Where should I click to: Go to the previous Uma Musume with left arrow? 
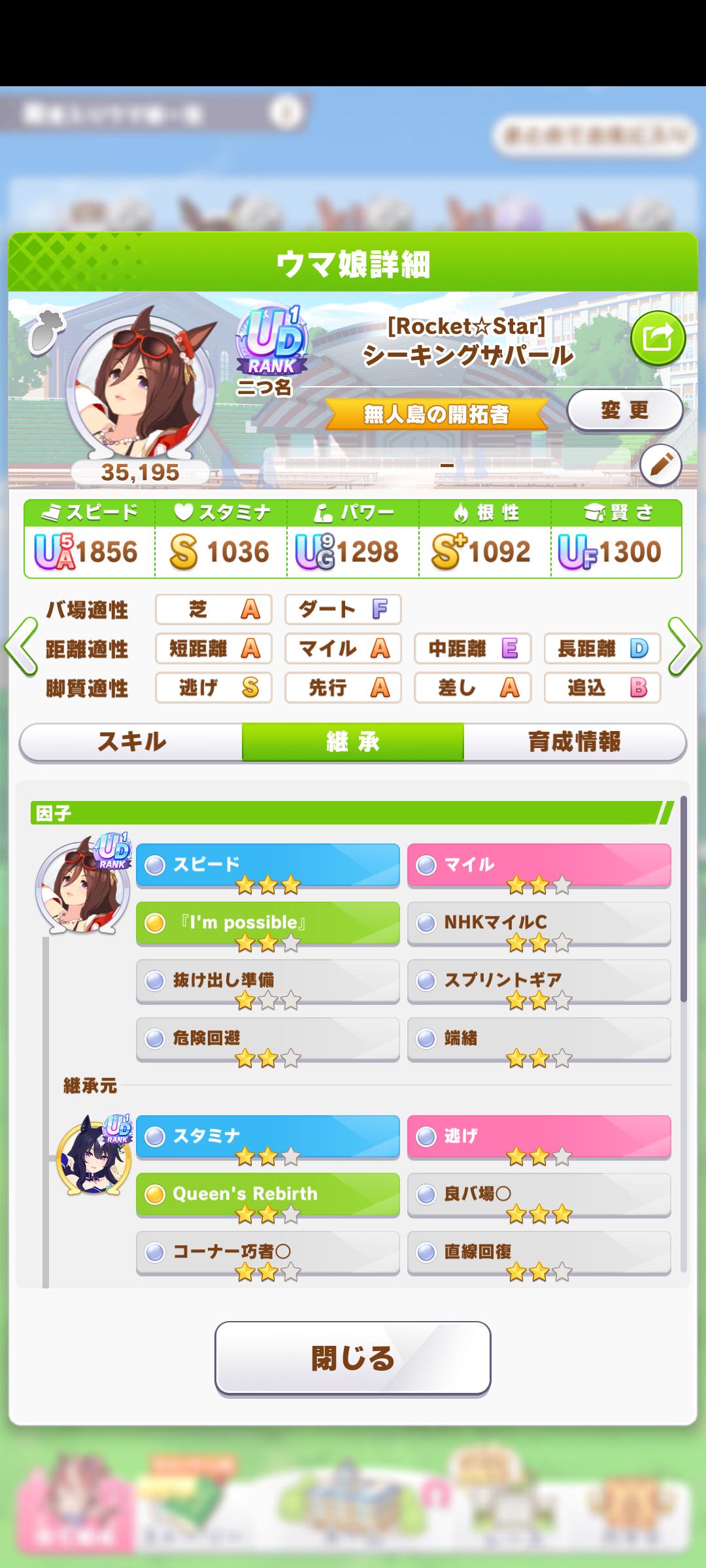click(x=21, y=647)
